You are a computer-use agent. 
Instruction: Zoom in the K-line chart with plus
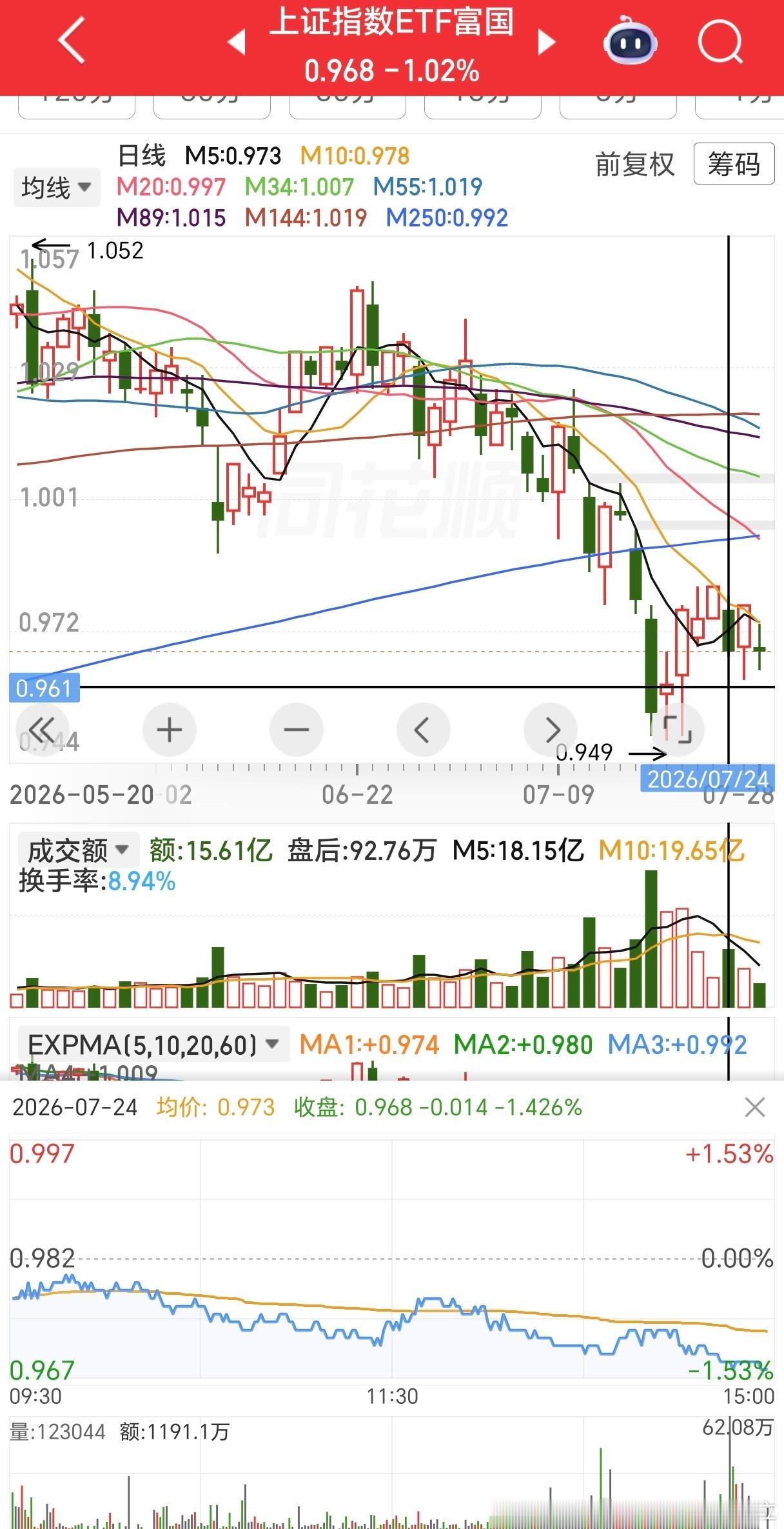click(x=170, y=730)
